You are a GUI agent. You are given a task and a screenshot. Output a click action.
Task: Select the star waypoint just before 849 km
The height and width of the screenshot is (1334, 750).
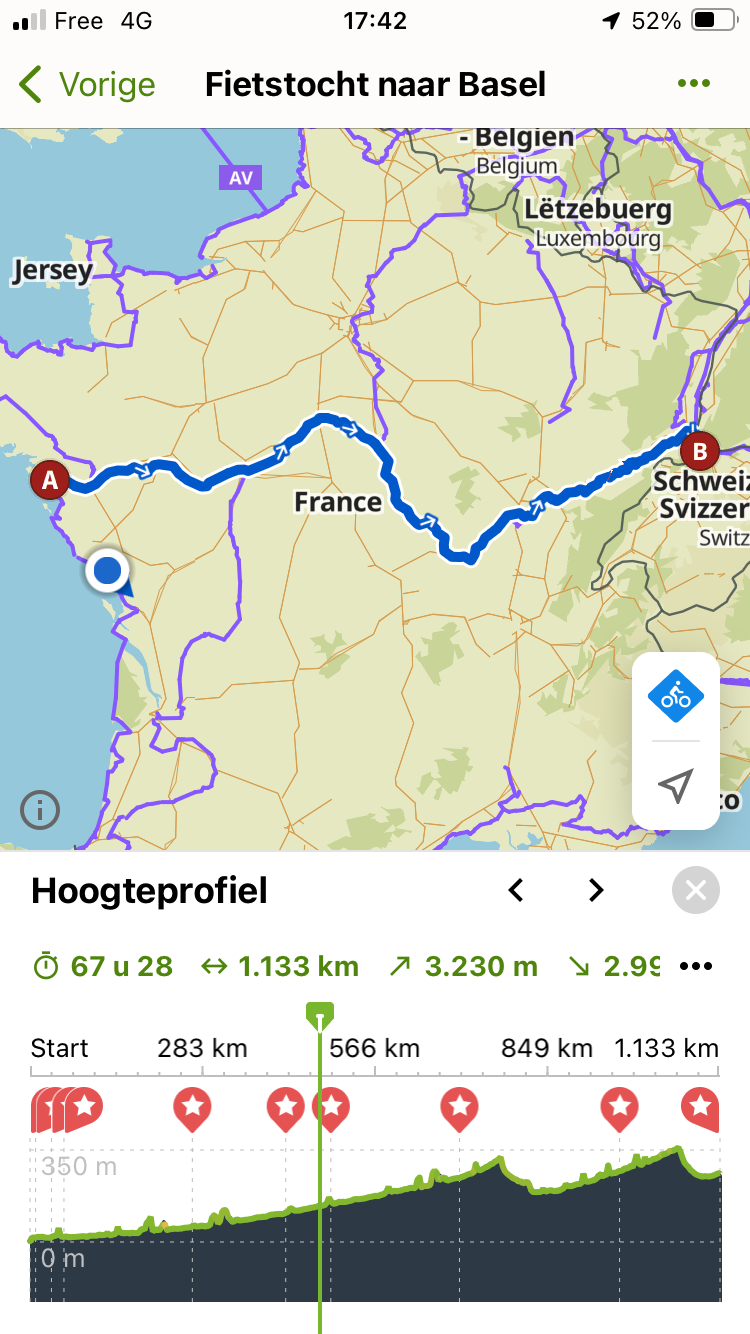[459, 1108]
